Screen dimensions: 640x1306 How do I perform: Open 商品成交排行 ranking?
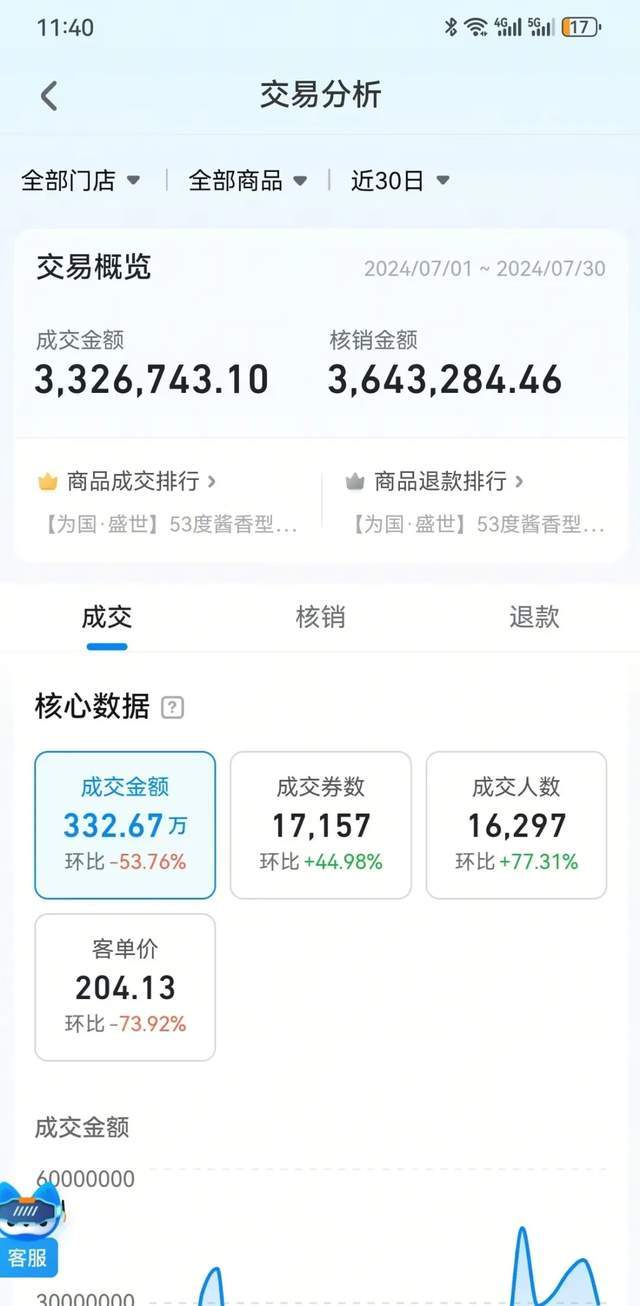(127, 481)
